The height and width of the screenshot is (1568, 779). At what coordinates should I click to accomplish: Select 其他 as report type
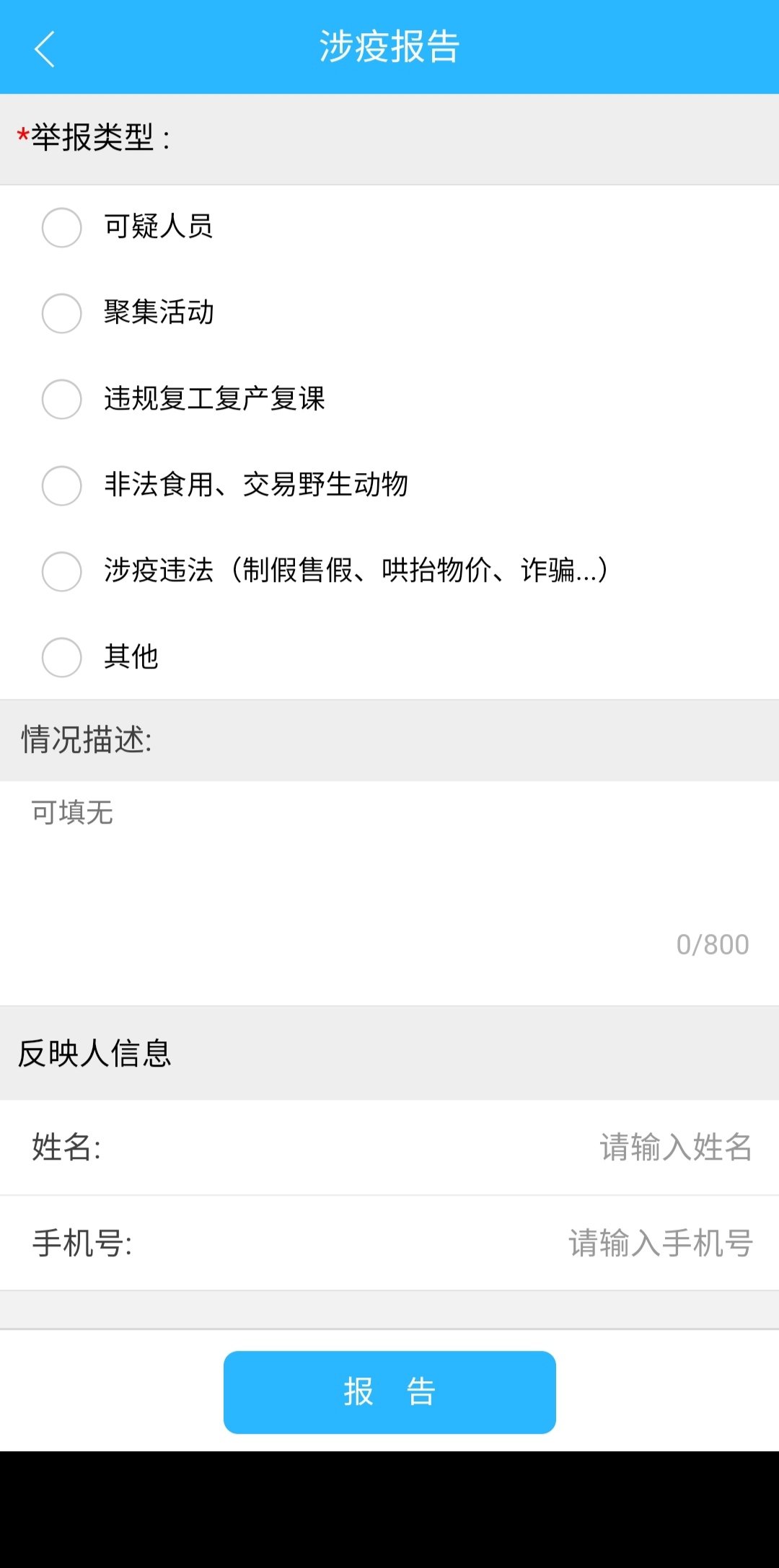62,657
